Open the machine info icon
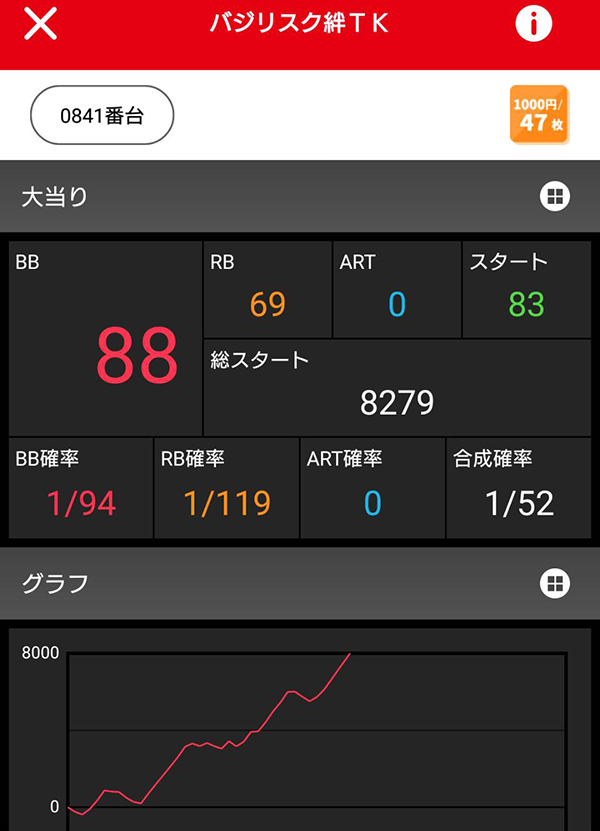Image resolution: width=600 pixels, height=831 pixels. click(534, 24)
